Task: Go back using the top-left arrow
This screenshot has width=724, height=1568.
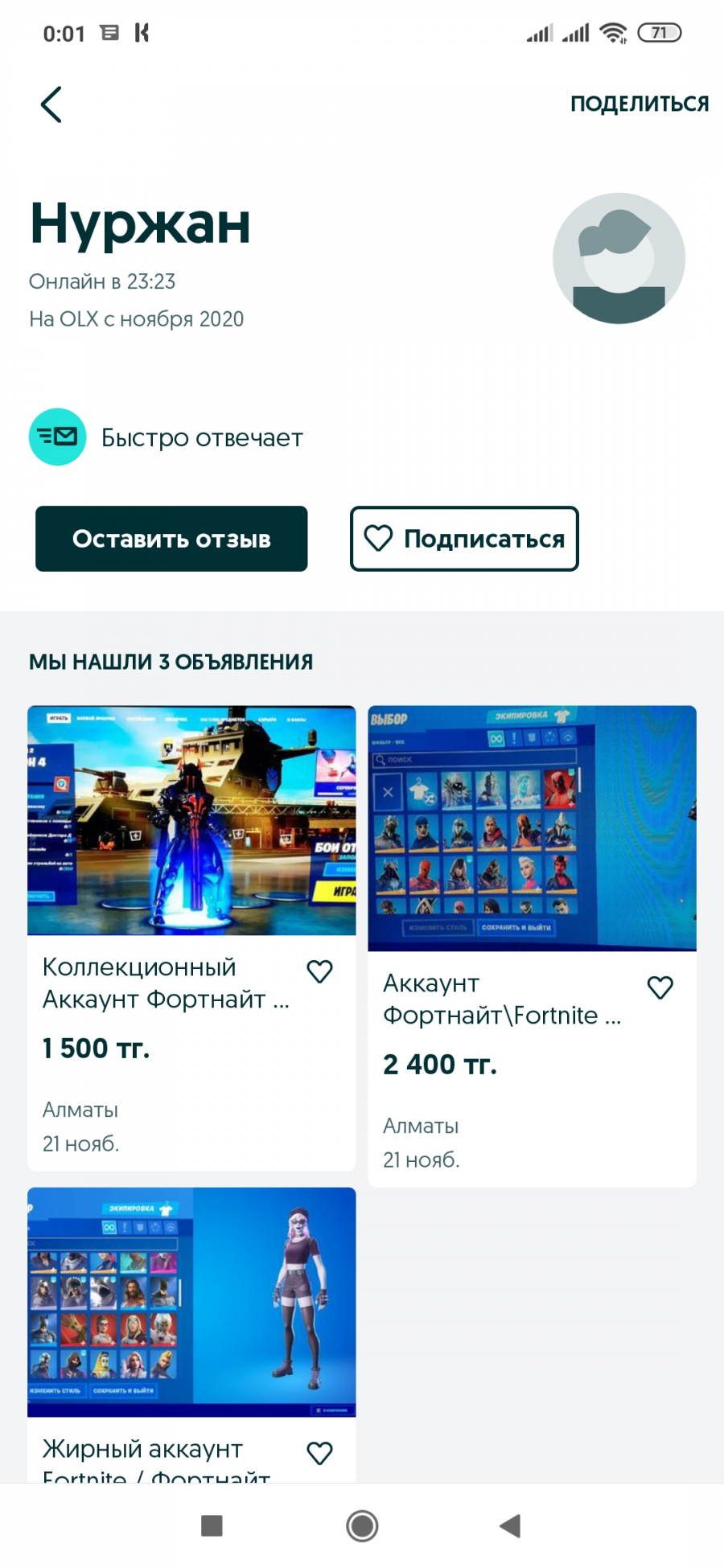Action: tap(51, 105)
